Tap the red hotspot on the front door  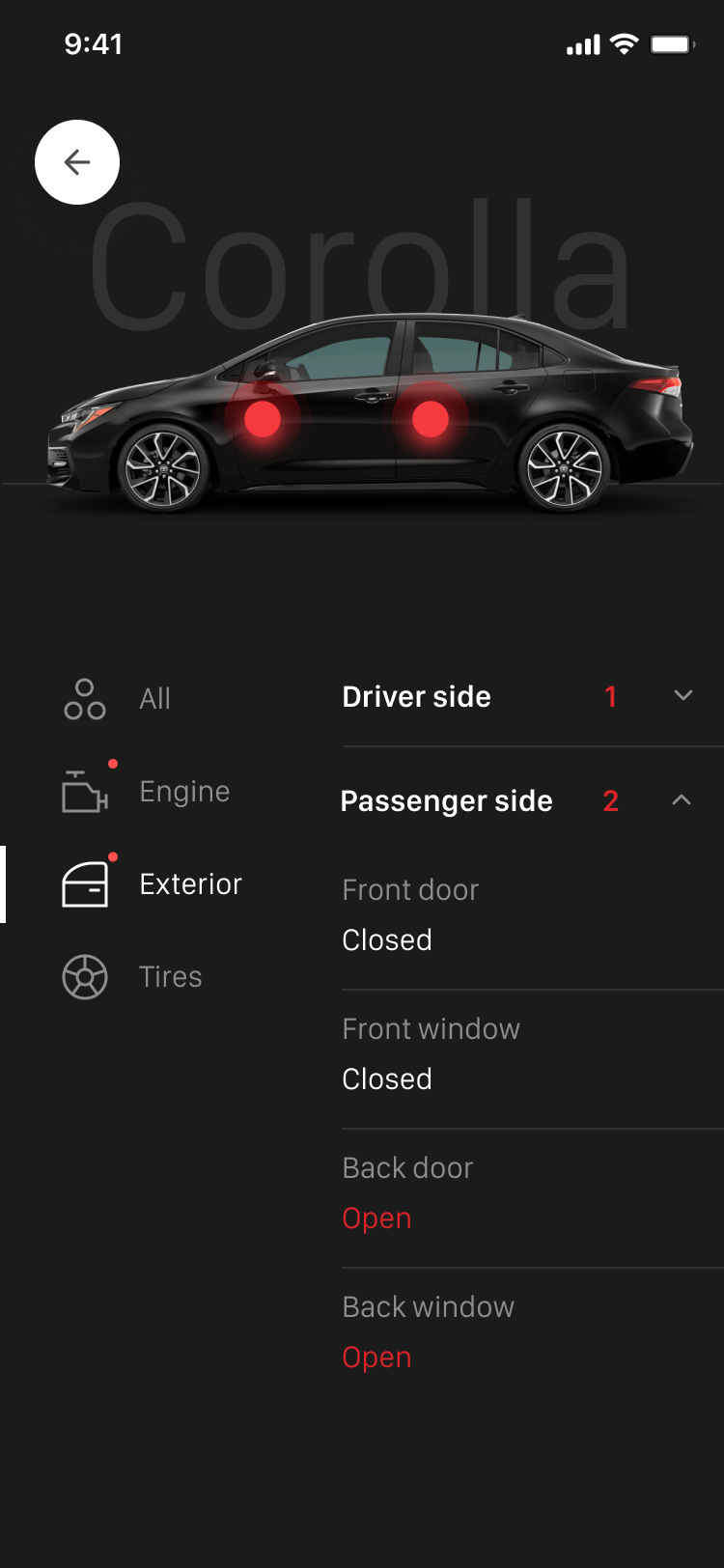pyautogui.click(x=263, y=419)
